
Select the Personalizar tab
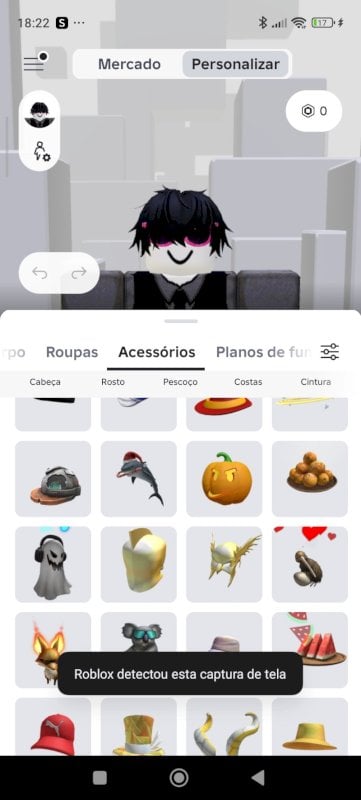pyautogui.click(x=236, y=64)
